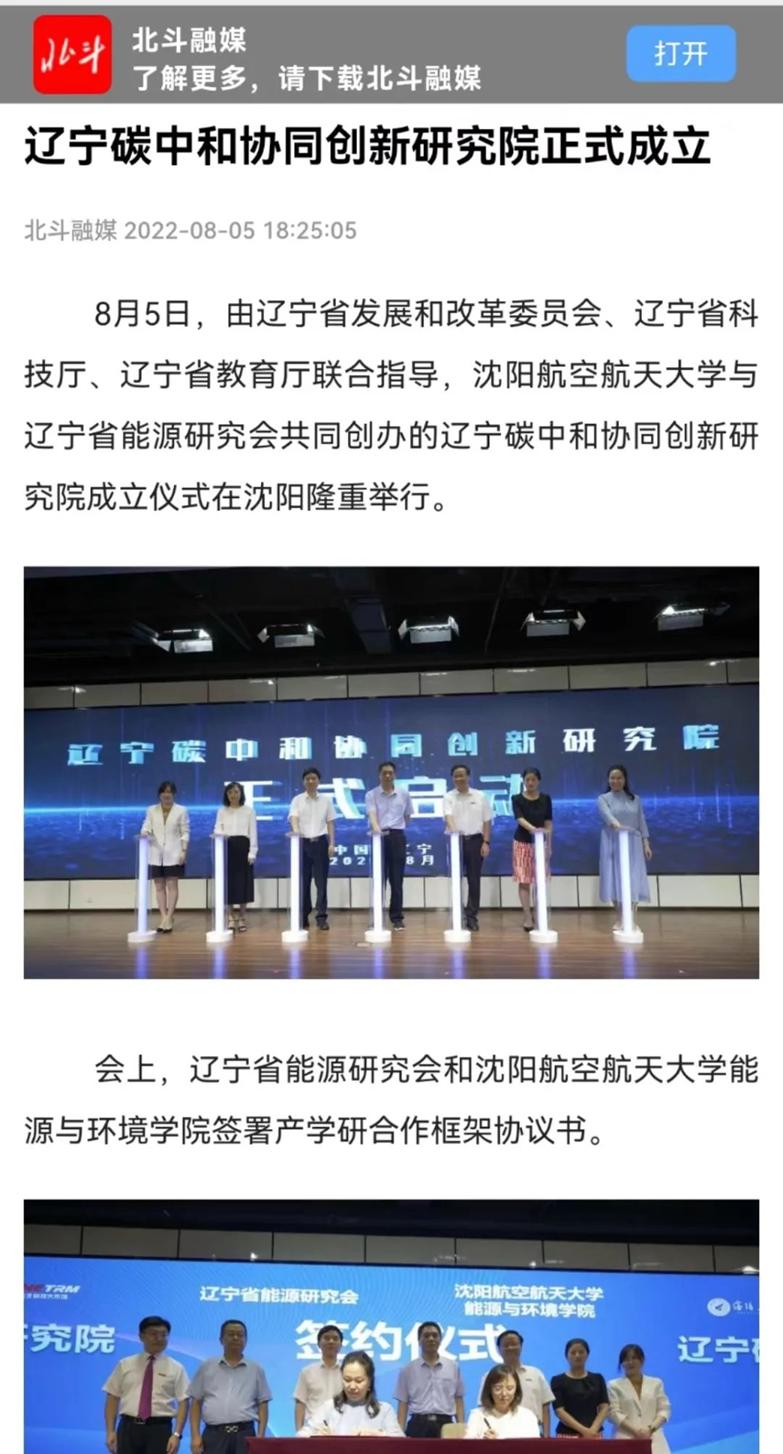Viewport: 783px width, 1454px height.
Task: View the 正式启动 launch ceremony photo
Action: [x=391, y=772]
